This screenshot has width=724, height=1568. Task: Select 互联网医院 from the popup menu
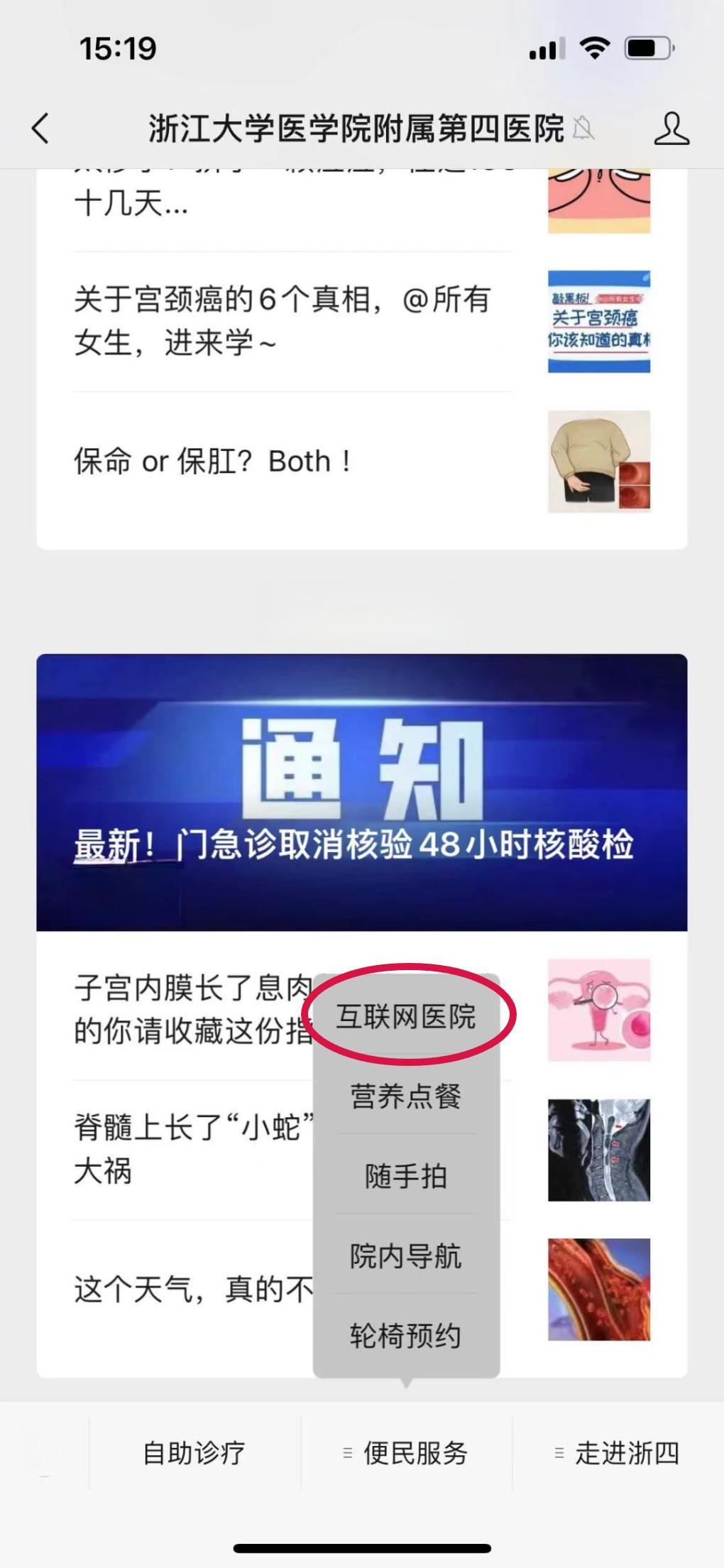tap(406, 1016)
